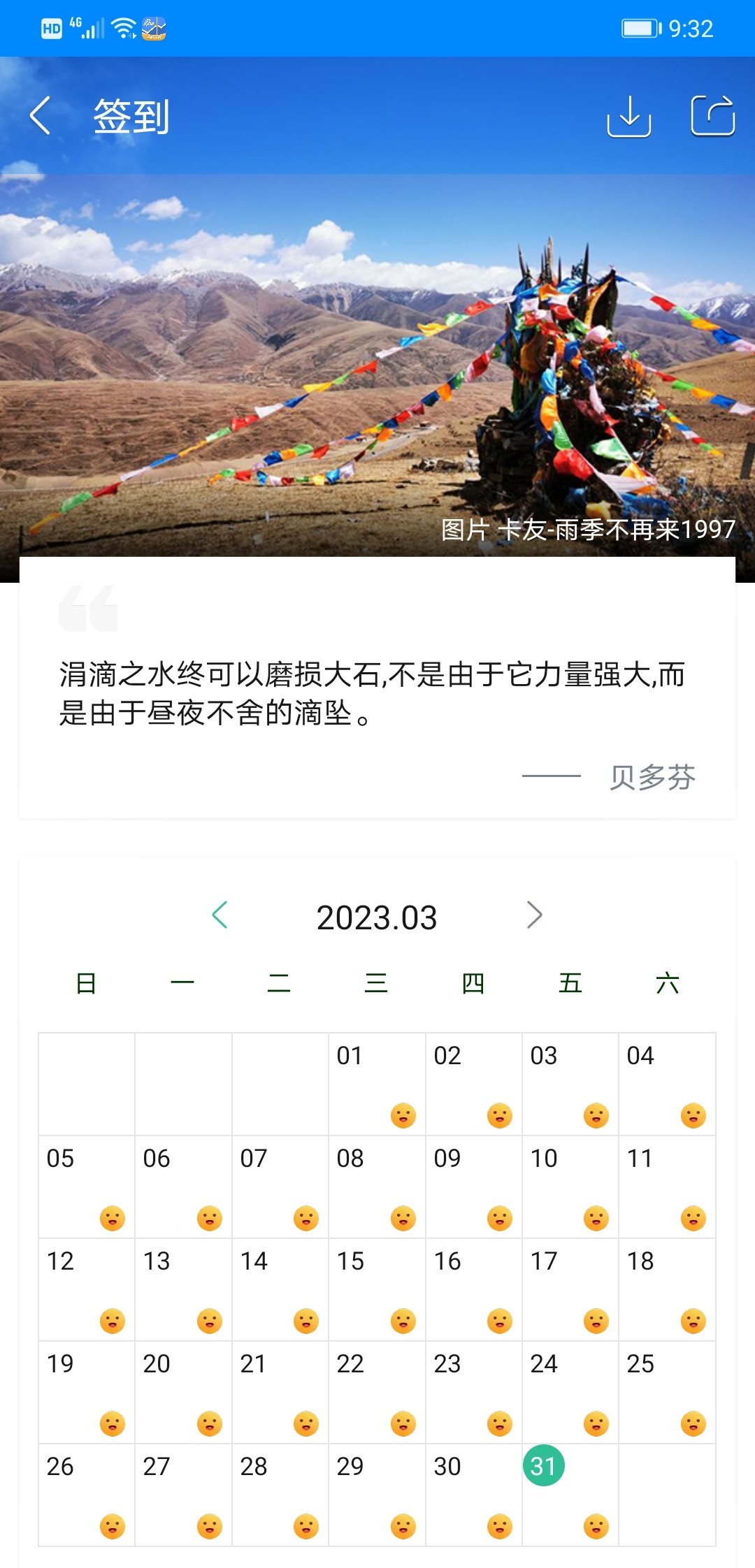The width and height of the screenshot is (755, 1568).
Task: Download the check-in image
Action: click(x=628, y=116)
